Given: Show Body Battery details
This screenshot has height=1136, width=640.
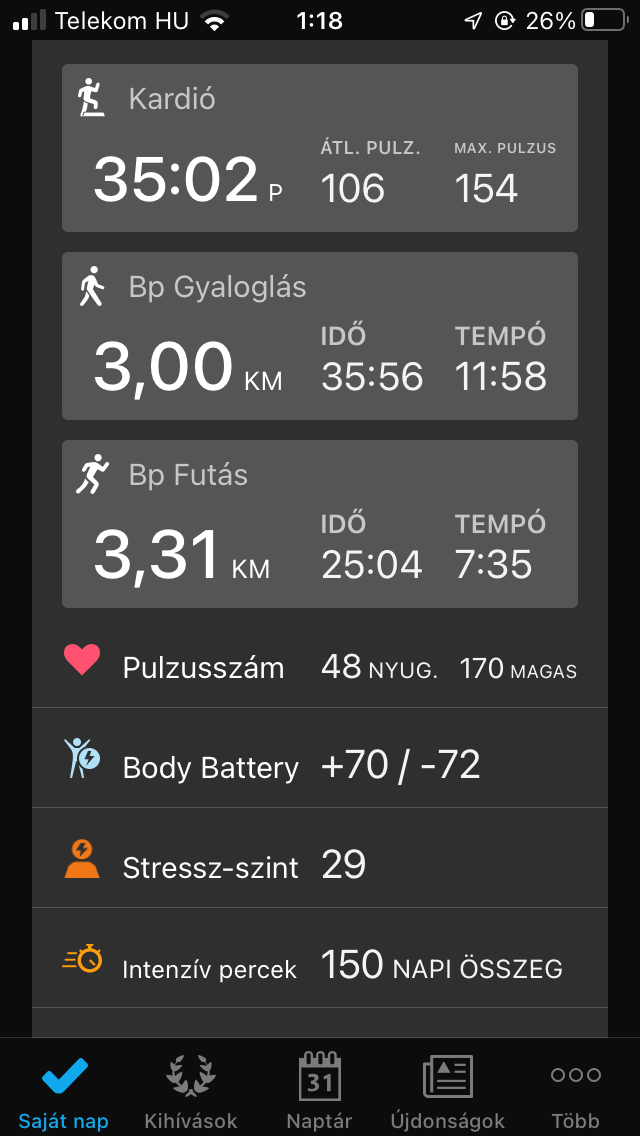Looking at the screenshot, I should (319, 766).
